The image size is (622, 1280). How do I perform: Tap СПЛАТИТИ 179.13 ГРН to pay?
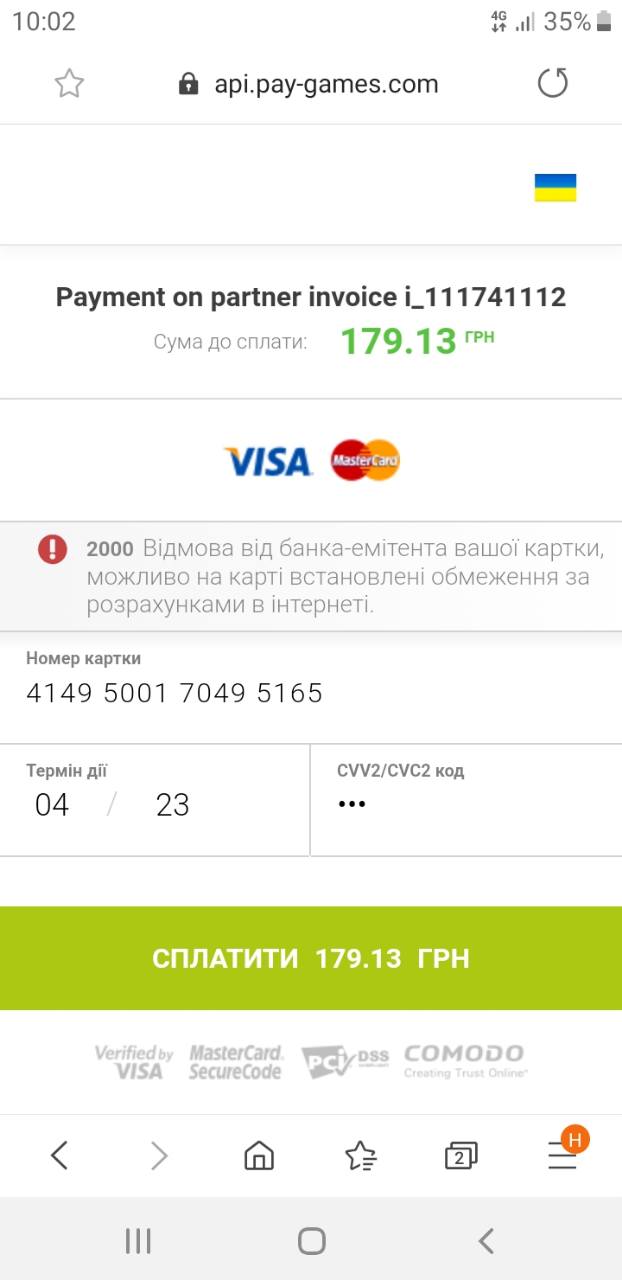click(x=311, y=958)
